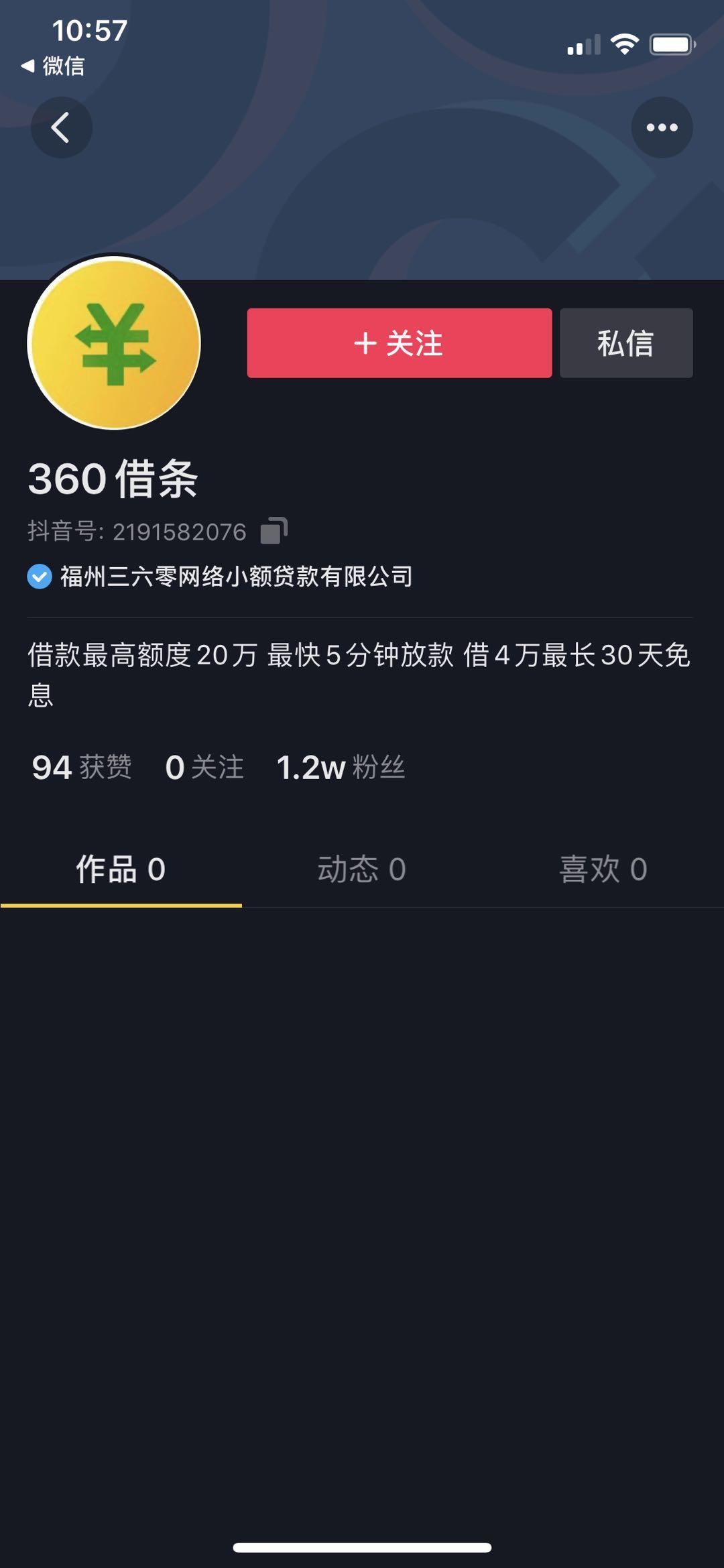The image size is (724, 1568).
Task: Open the 360借条 profile avatar
Action: click(114, 343)
